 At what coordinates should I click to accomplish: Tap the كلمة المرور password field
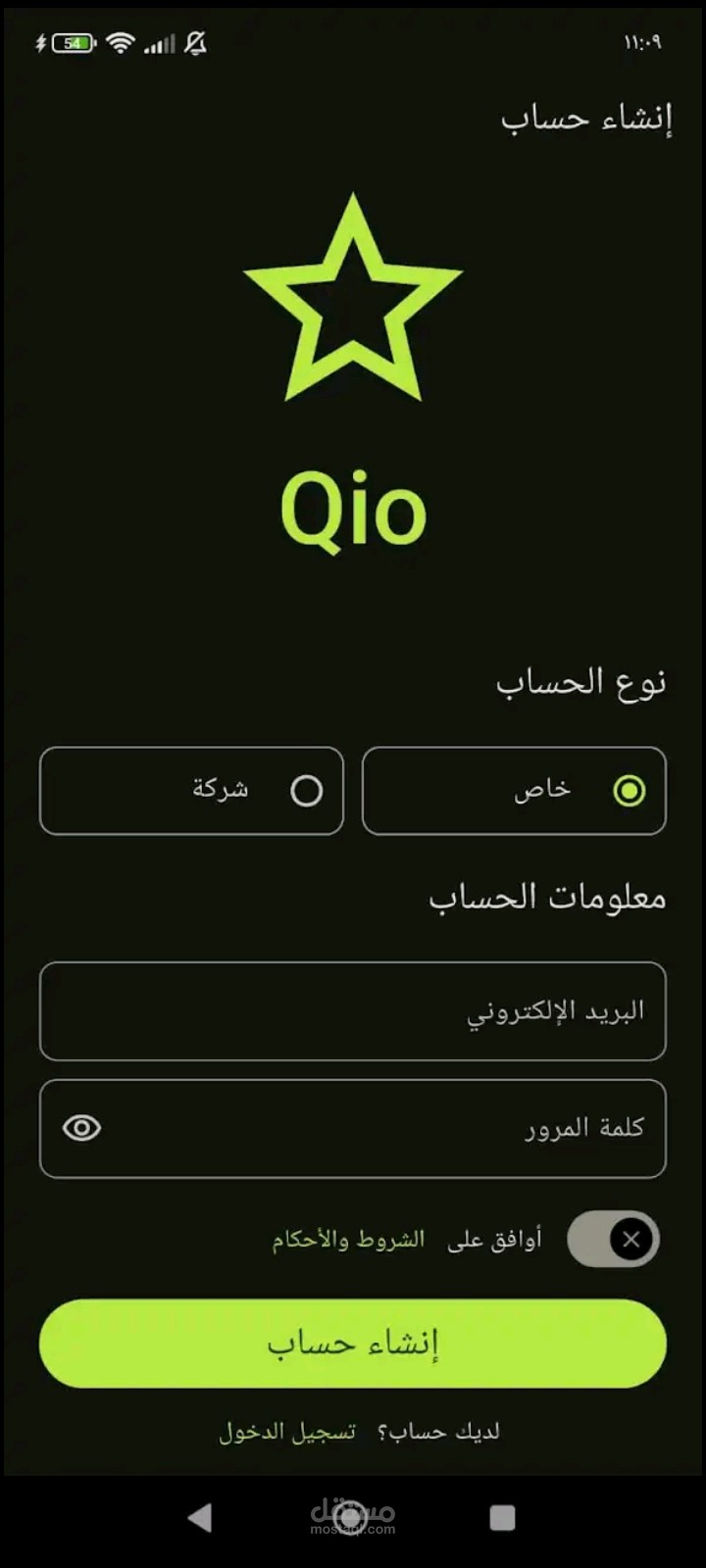pos(353,1129)
